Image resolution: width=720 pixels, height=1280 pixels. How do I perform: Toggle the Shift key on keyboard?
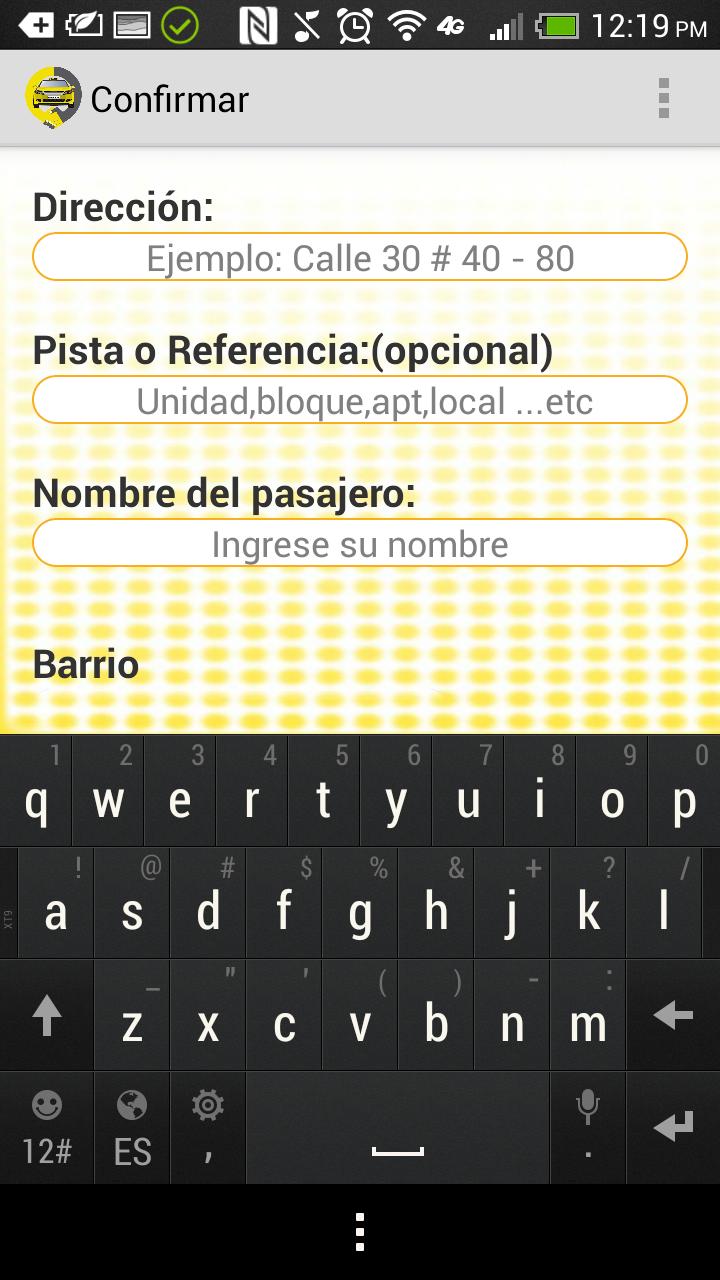click(46, 1013)
